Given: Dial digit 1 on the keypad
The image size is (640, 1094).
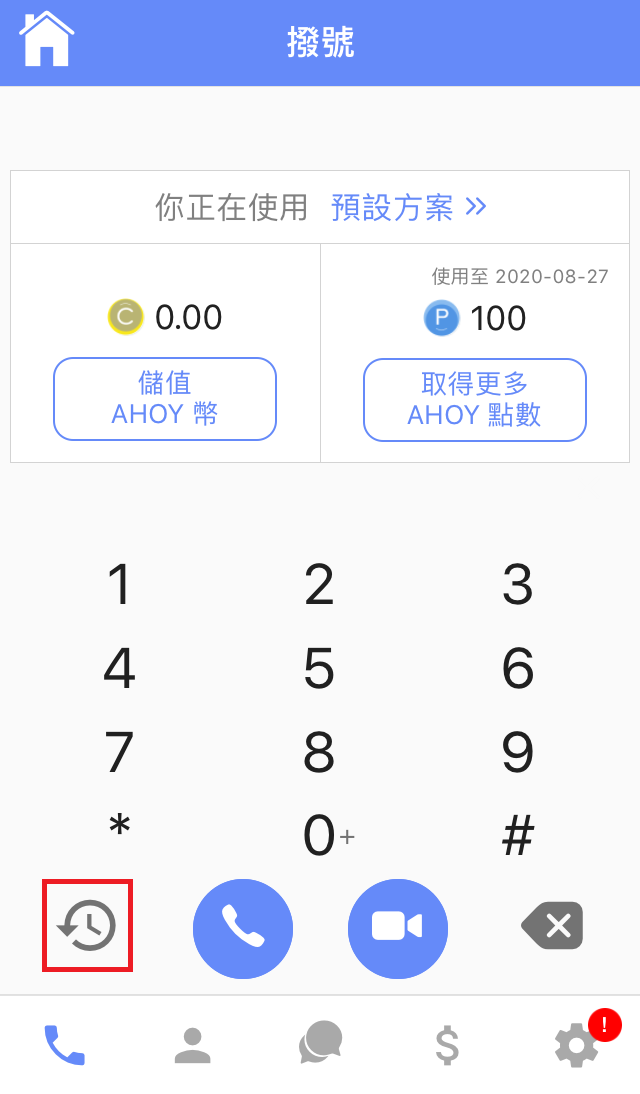Looking at the screenshot, I should tap(119, 585).
